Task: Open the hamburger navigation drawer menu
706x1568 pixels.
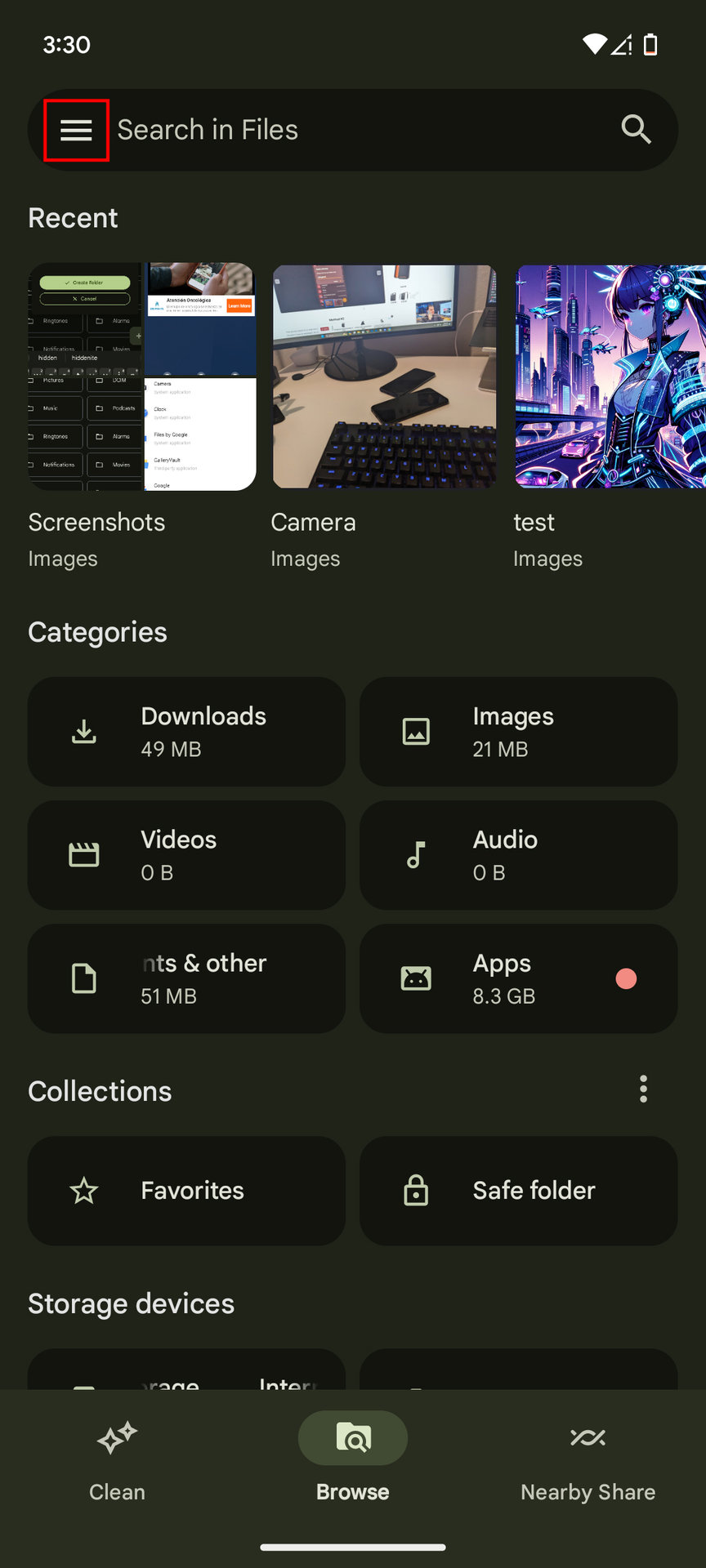Action: click(x=76, y=130)
